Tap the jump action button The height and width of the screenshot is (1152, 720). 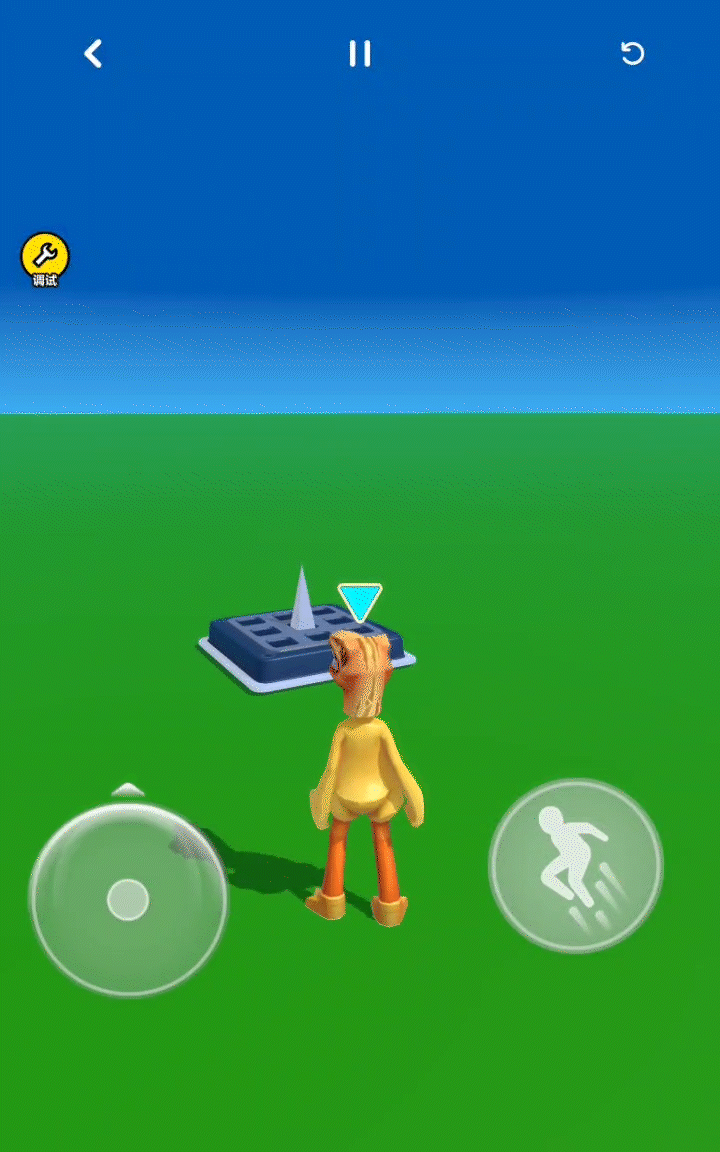pos(575,866)
